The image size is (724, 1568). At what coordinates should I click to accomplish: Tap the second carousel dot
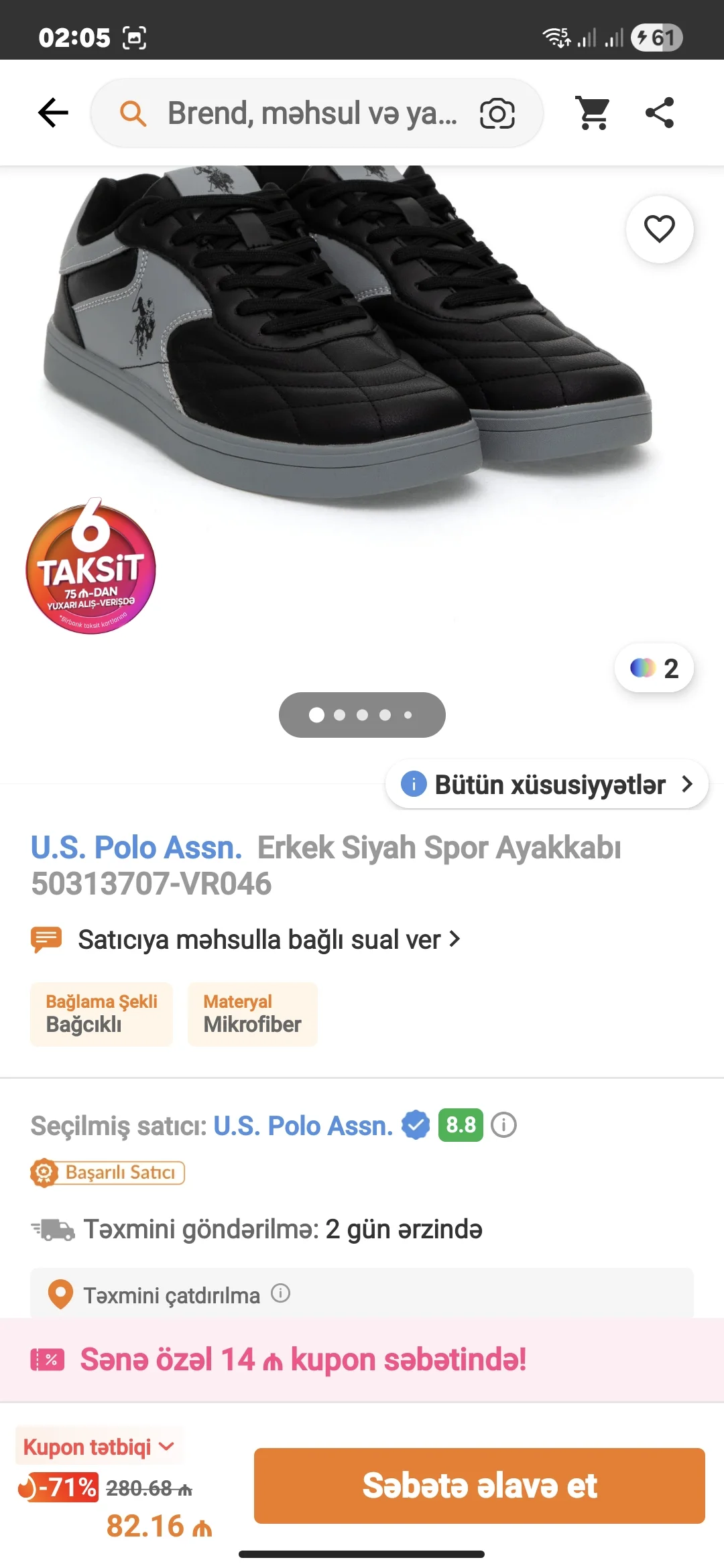(x=339, y=715)
